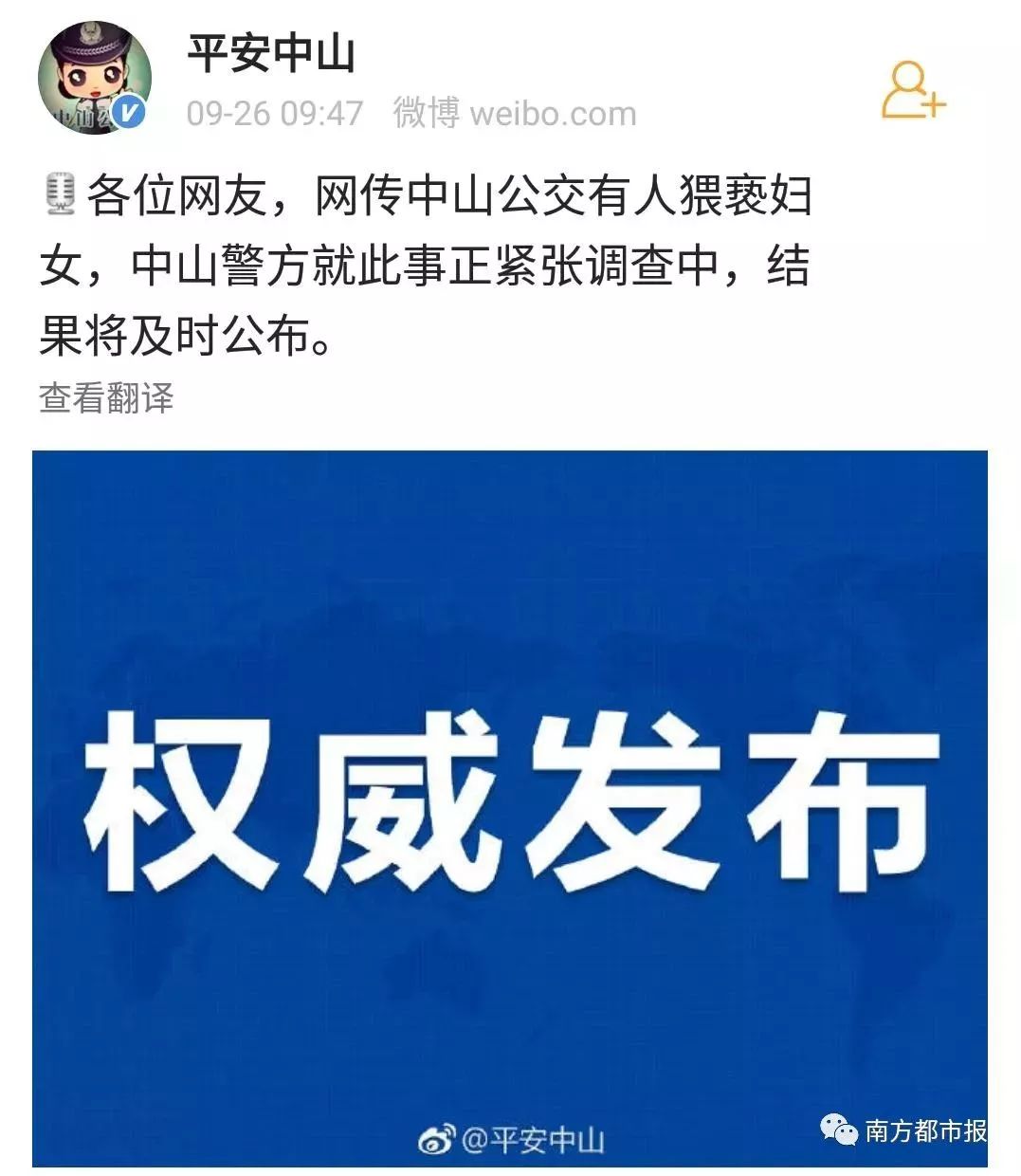Open 平安中山 profile avatar
This screenshot has width=1021, height=1176.
94,78
